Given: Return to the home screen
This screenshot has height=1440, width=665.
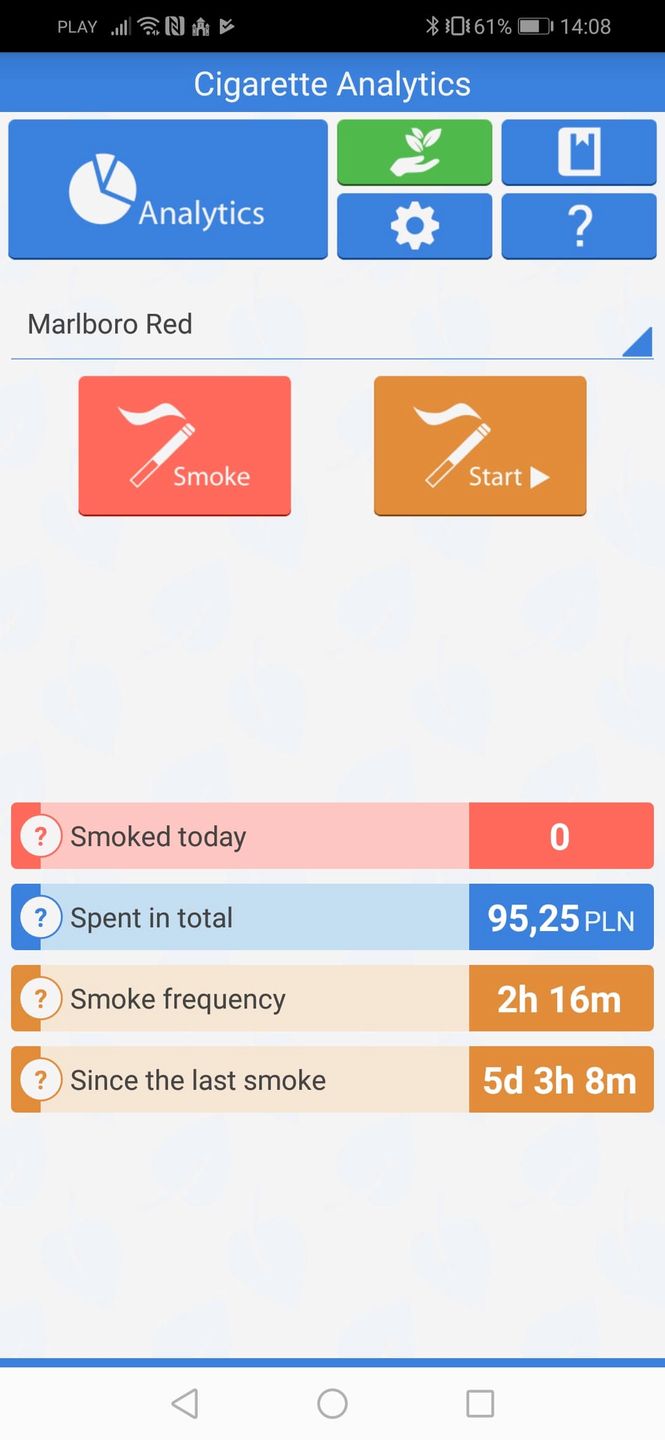Looking at the screenshot, I should coord(332,1403).
